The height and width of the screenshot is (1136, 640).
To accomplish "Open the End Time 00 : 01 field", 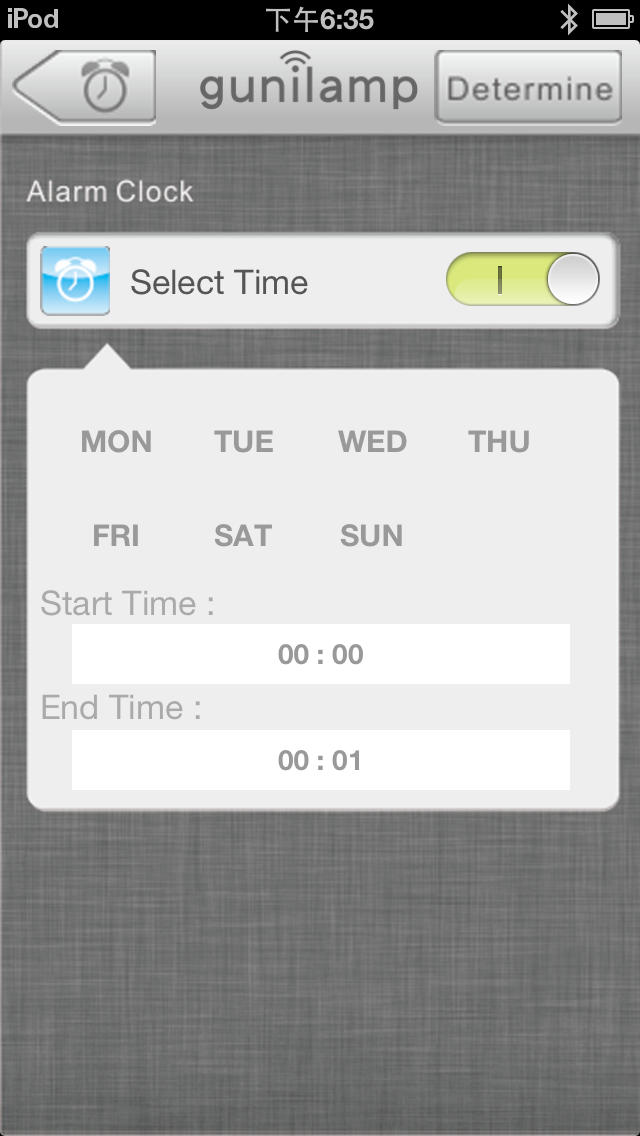I will 320,760.
